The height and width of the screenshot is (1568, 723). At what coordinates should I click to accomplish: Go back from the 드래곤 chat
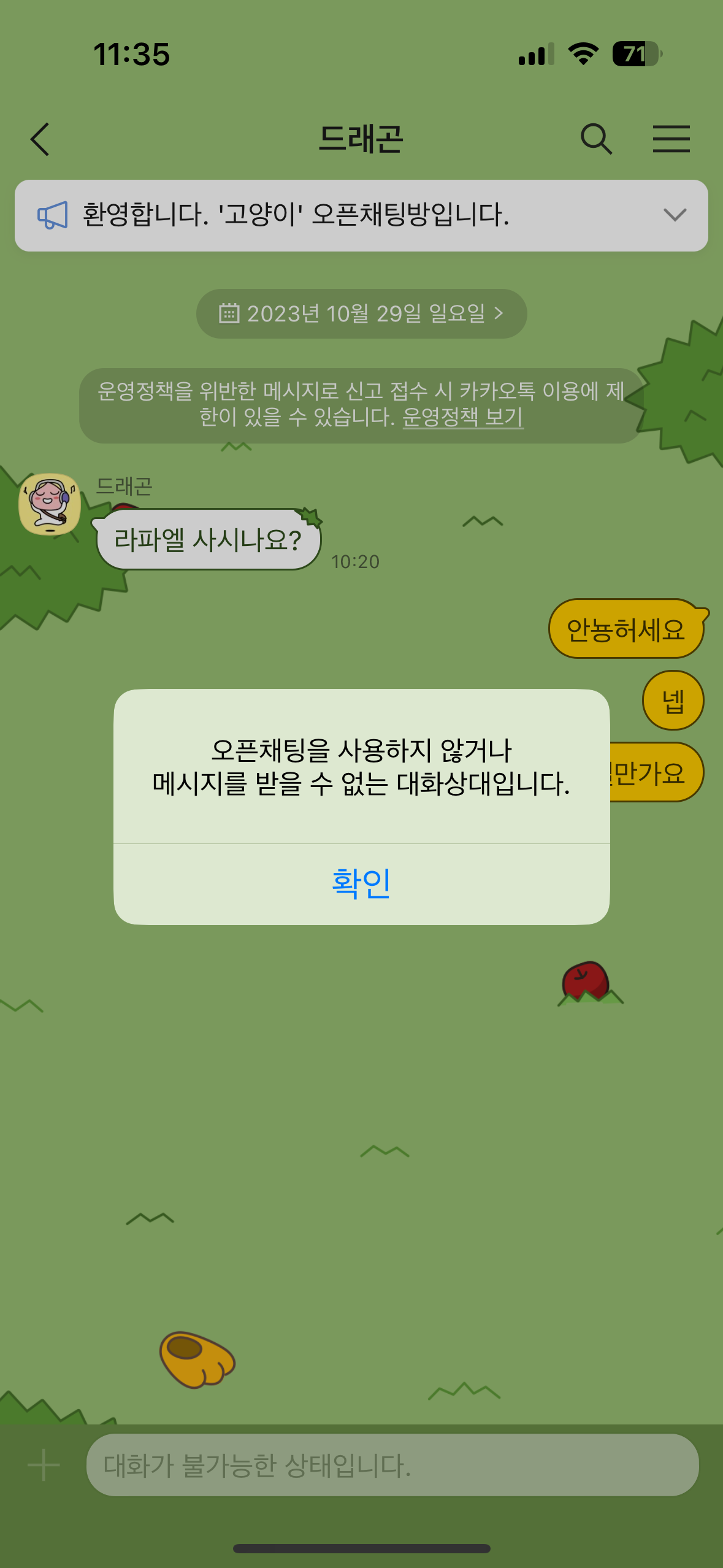pyautogui.click(x=40, y=139)
